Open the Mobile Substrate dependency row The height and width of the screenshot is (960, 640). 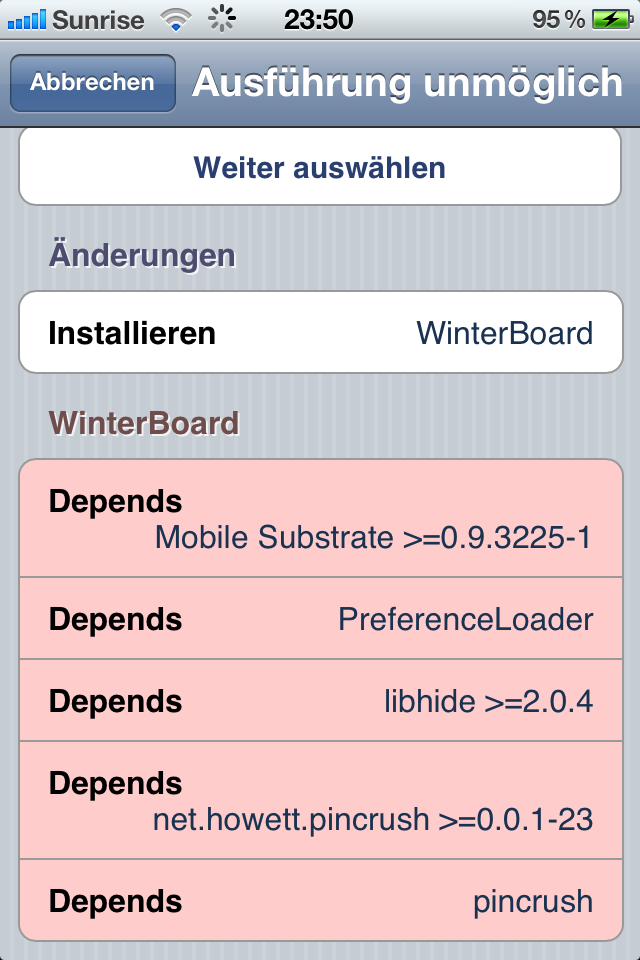coord(320,519)
